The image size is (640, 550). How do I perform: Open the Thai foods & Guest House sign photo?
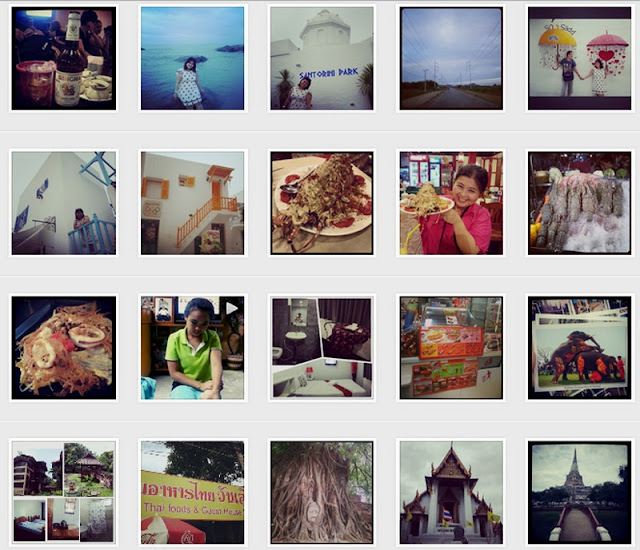click(192, 492)
